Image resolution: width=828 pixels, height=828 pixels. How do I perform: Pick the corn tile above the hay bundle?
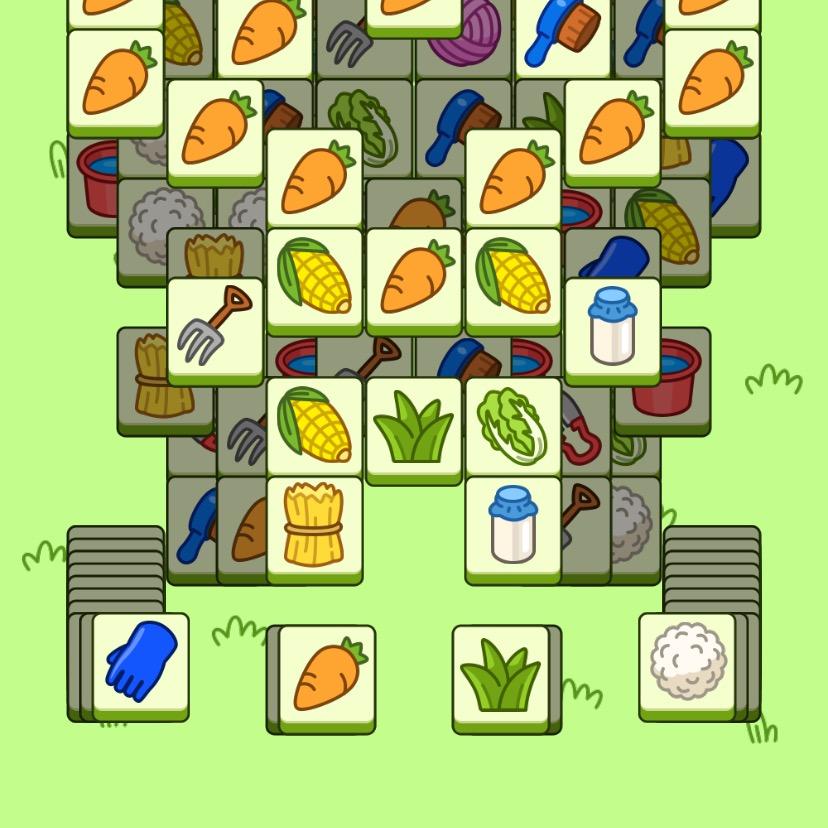pyautogui.click(x=314, y=426)
